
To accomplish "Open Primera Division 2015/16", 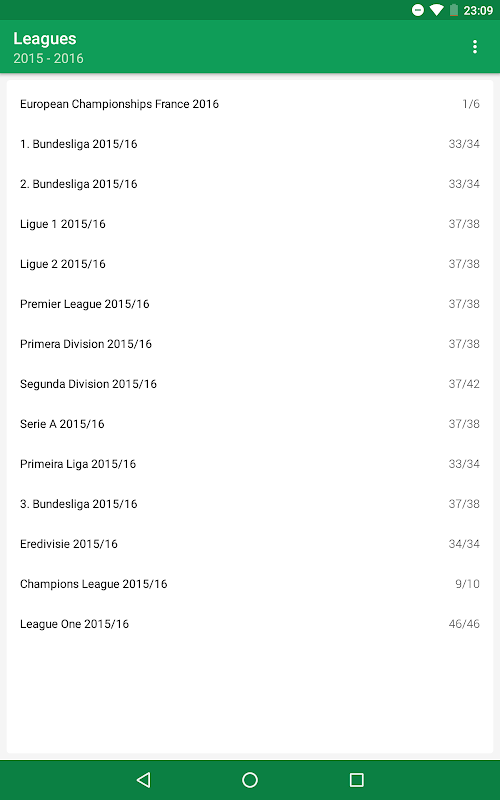I will coord(250,344).
